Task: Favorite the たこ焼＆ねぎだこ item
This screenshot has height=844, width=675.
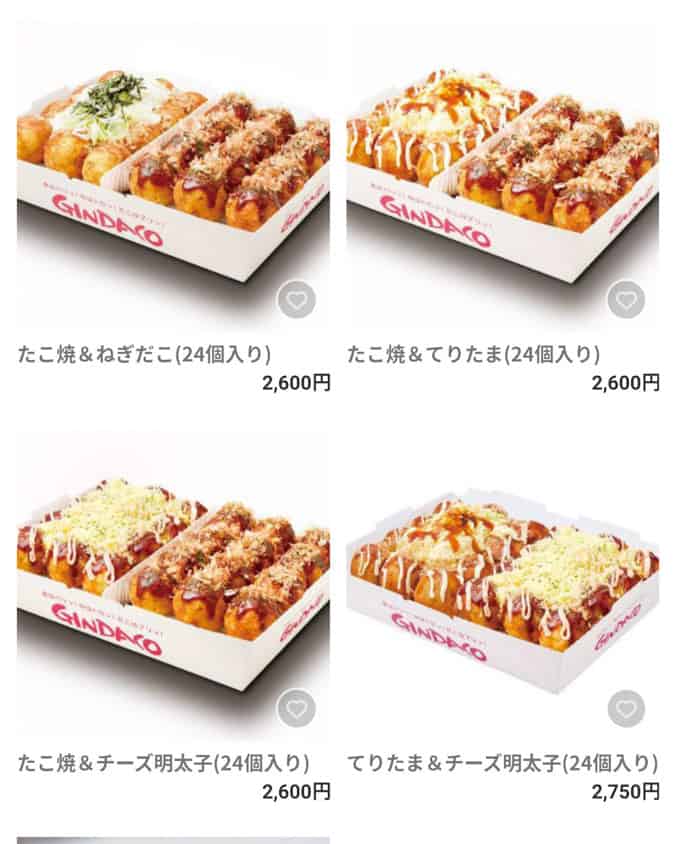Action: (x=296, y=299)
